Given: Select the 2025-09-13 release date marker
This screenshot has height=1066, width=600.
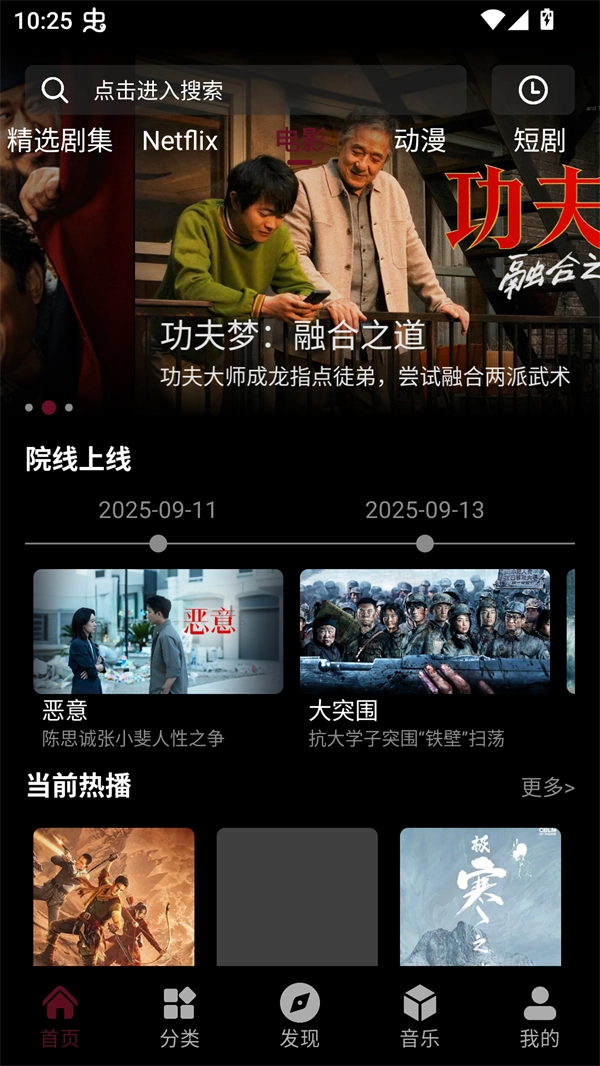Looking at the screenshot, I should [425, 543].
